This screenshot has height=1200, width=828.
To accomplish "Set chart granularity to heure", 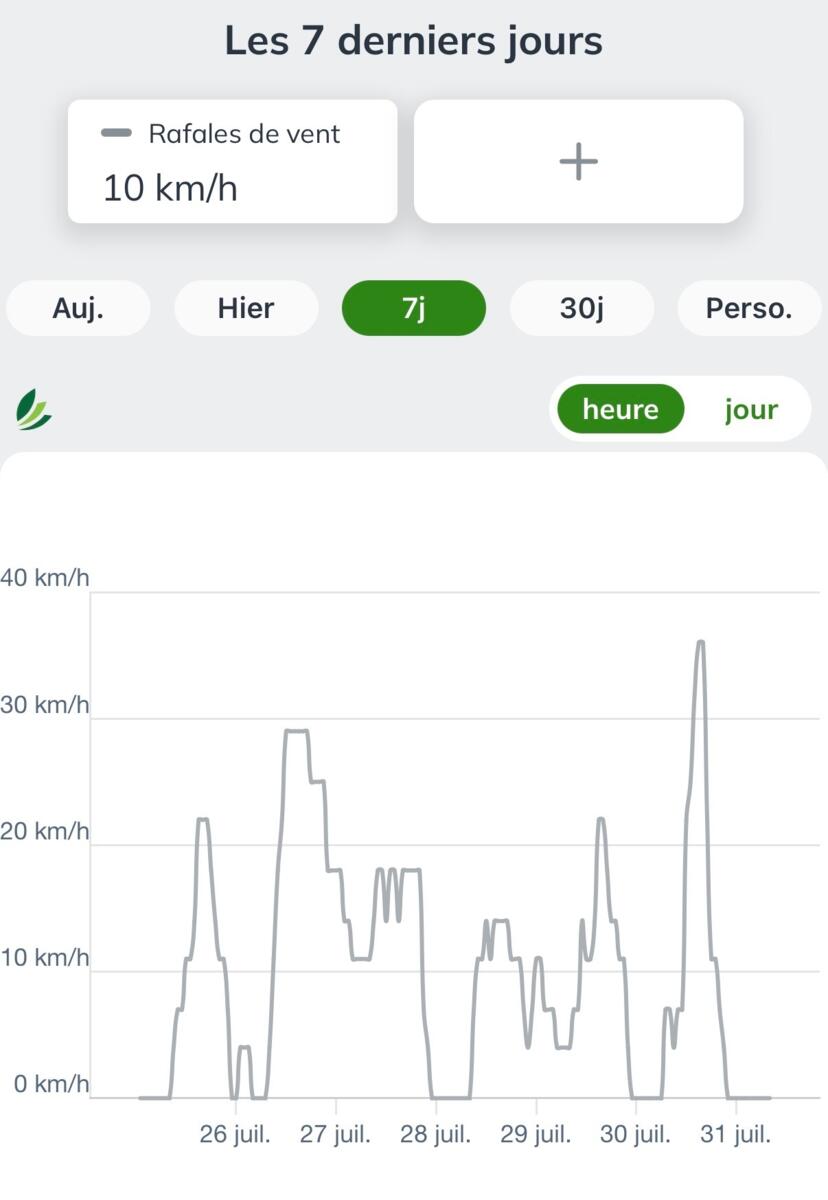I will coord(620,409).
